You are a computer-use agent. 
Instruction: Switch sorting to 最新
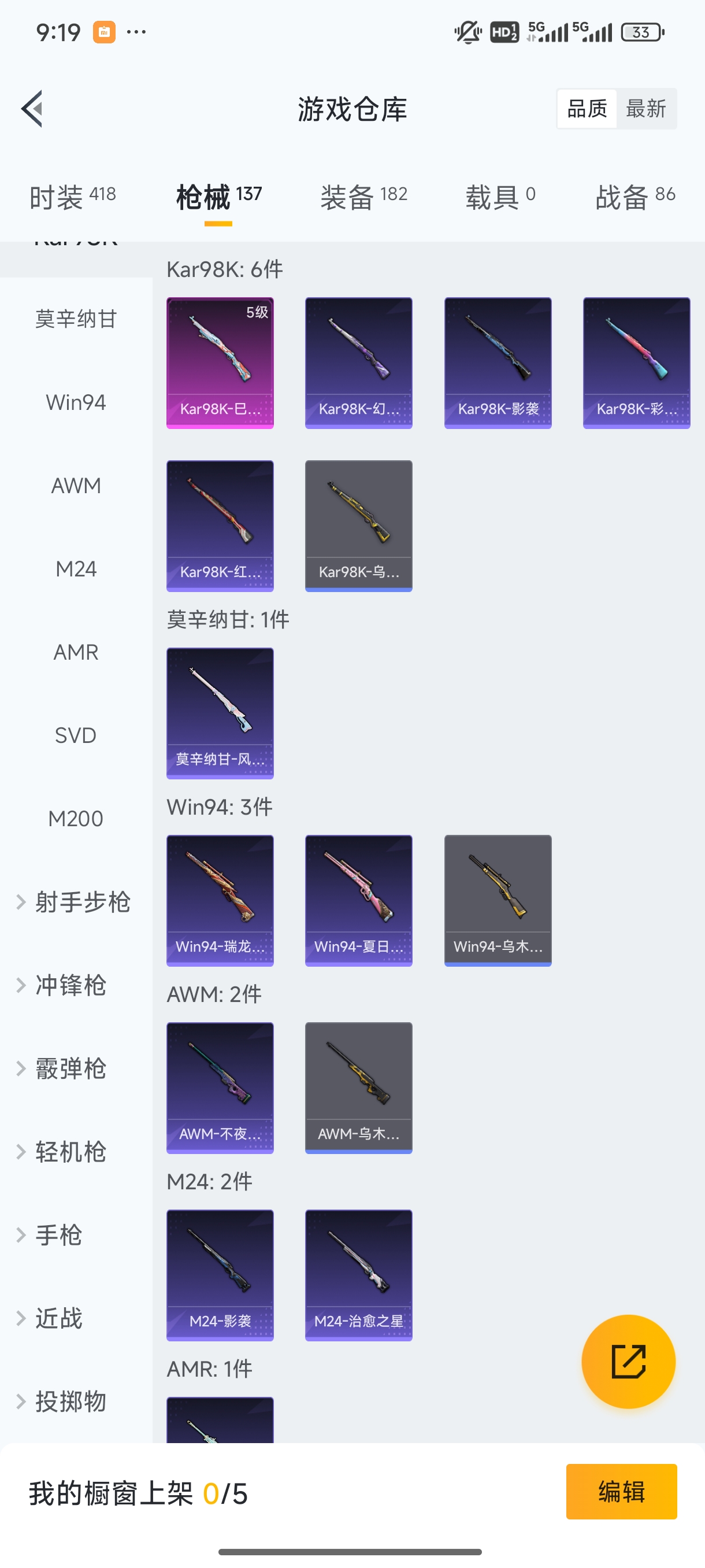tap(647, 108)
